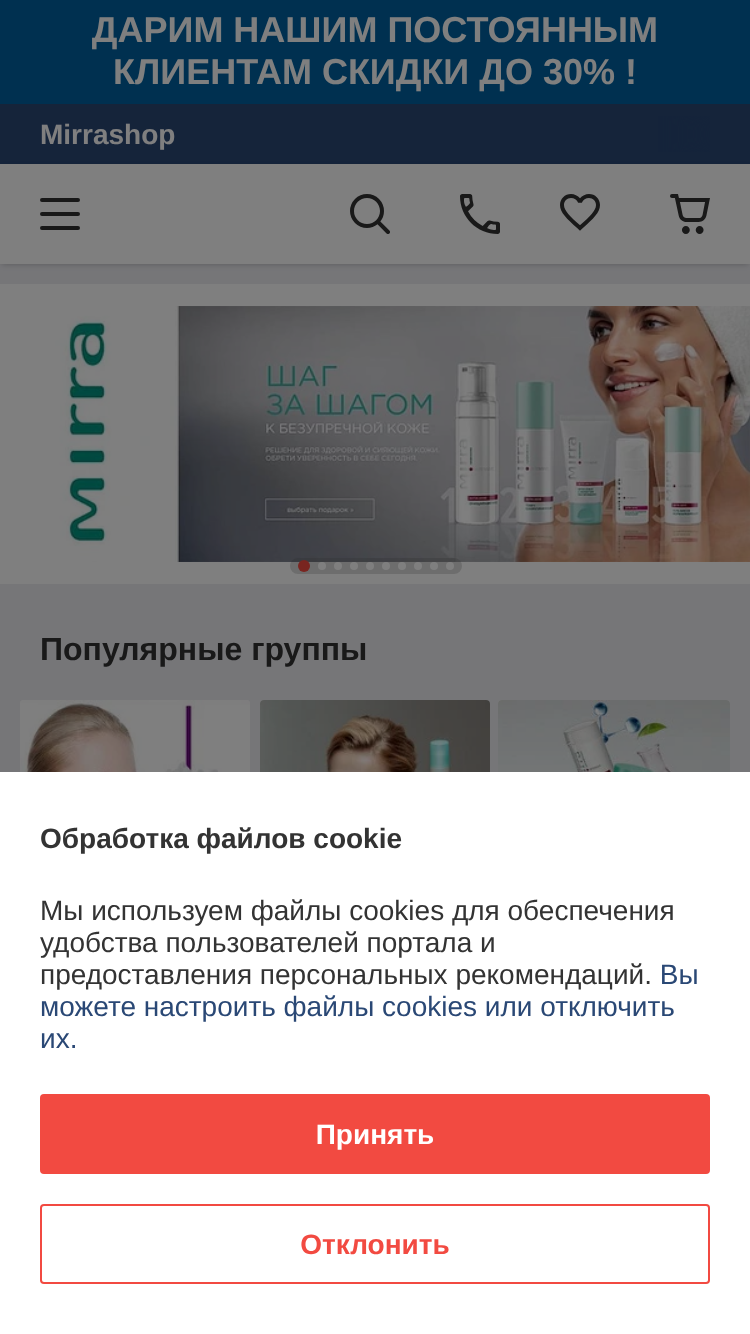
Task: Decline cookies via Отклонить
Action: coord(375,1244)
